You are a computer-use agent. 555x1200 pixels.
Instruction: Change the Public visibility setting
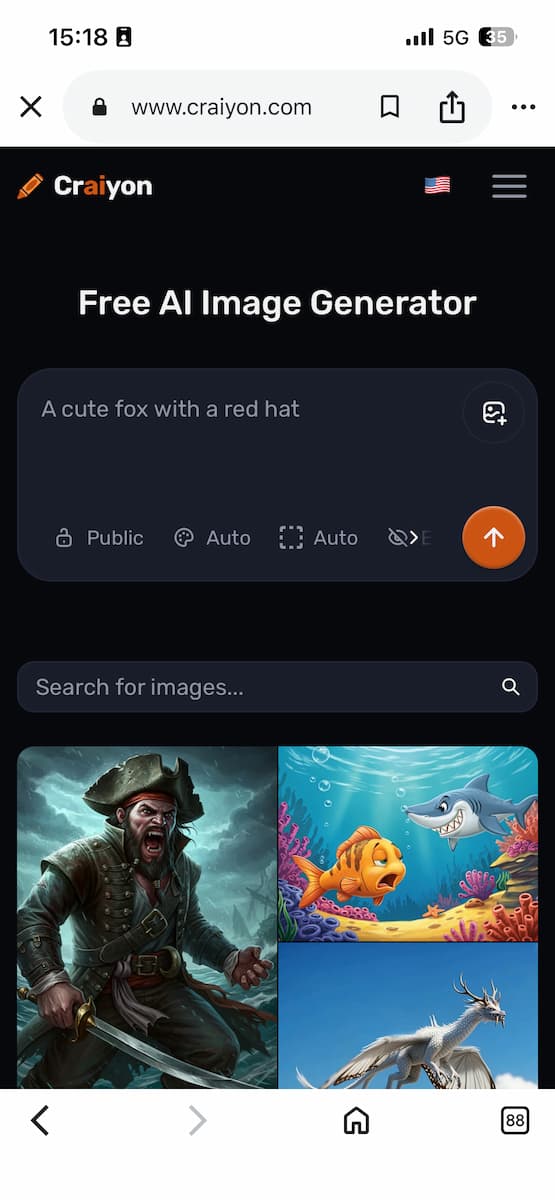[99, 538]
